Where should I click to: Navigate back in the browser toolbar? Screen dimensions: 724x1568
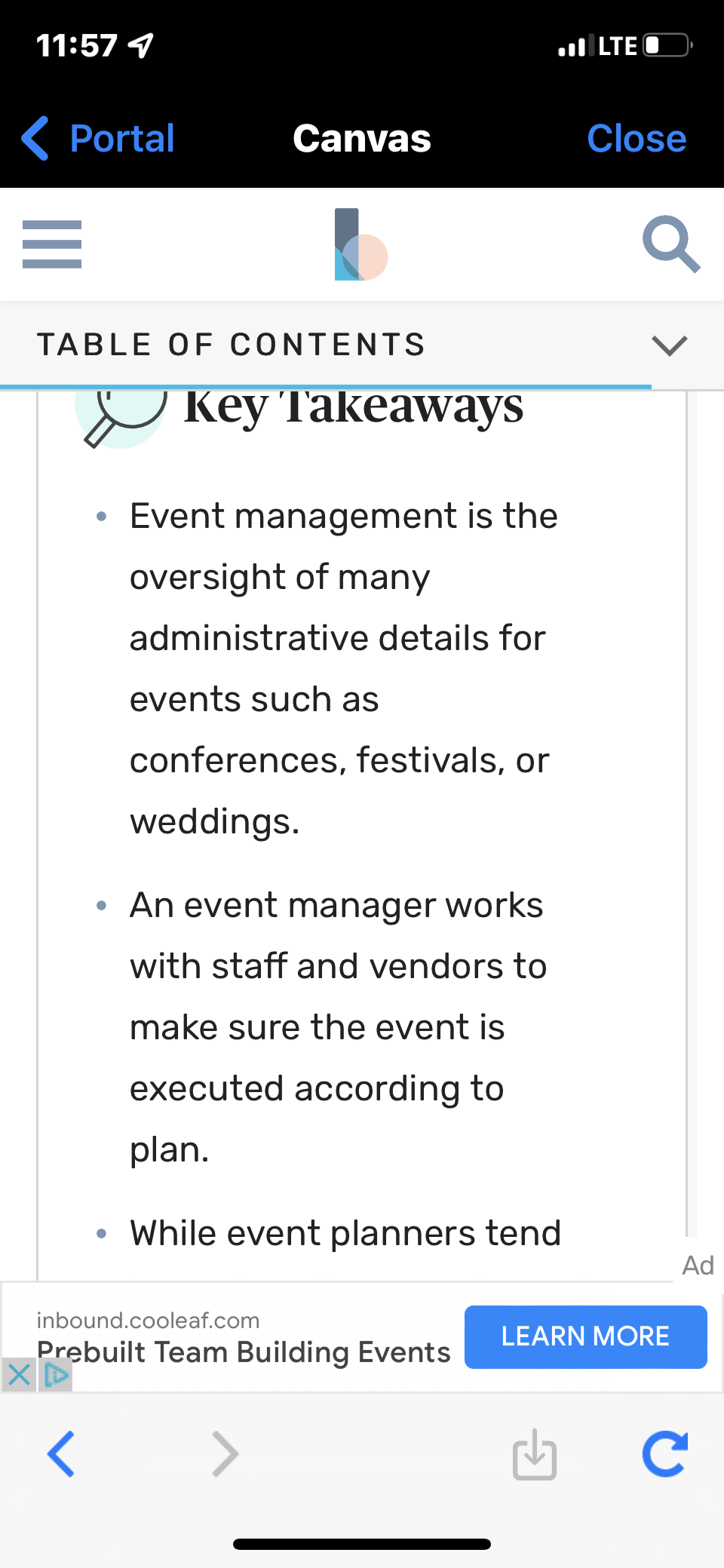pyautogui.click(x=61, y=1453)
